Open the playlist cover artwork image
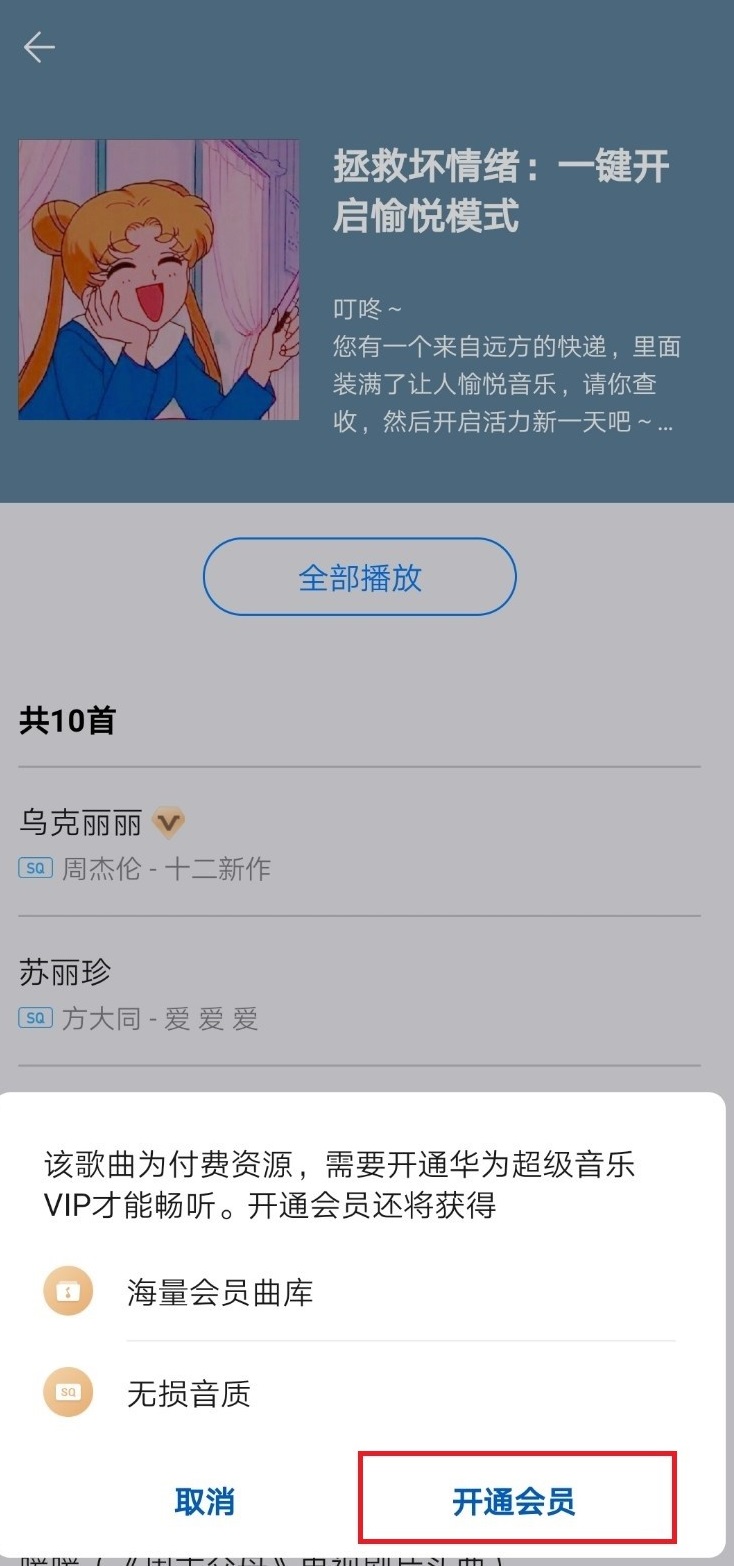Screen dimensions: 734x1566 click(x=160, y=281)
